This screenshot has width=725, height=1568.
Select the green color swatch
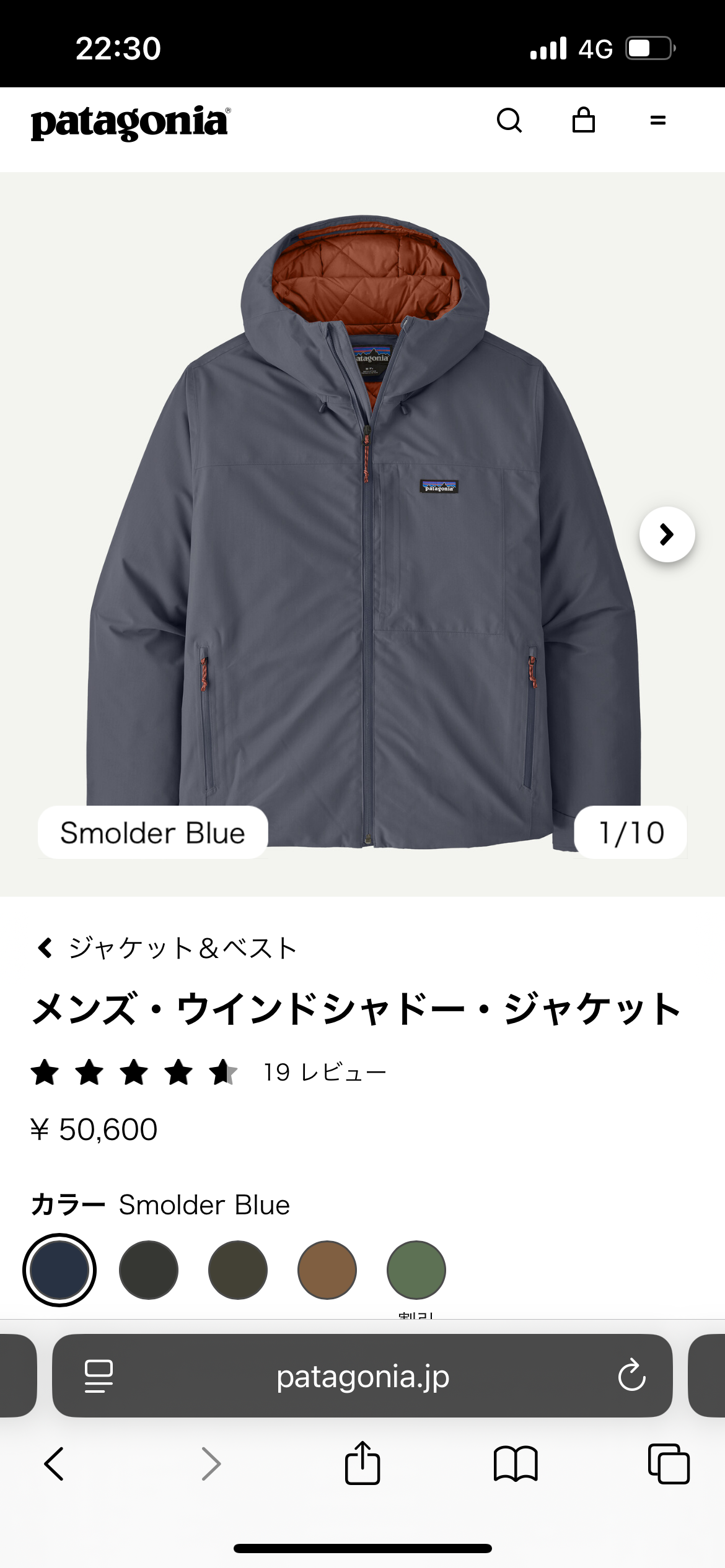coord(416,1270)
